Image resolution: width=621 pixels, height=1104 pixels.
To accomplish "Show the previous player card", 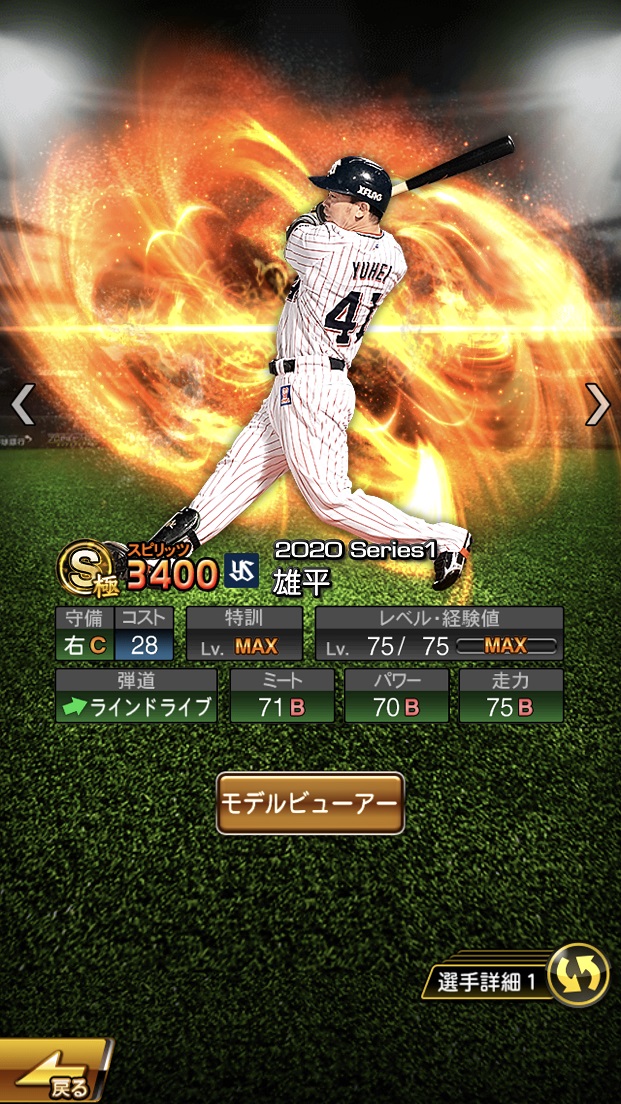I will (x=22, y=405).
